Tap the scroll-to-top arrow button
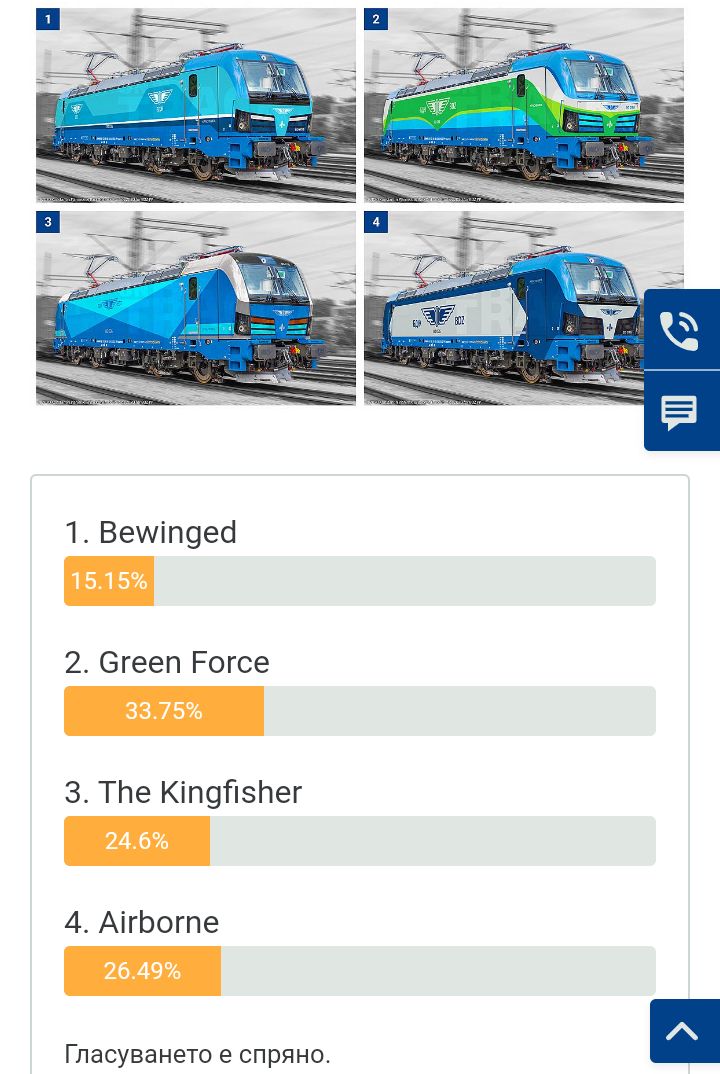This screenshot has width=720, height=1074. point(684,1031)
